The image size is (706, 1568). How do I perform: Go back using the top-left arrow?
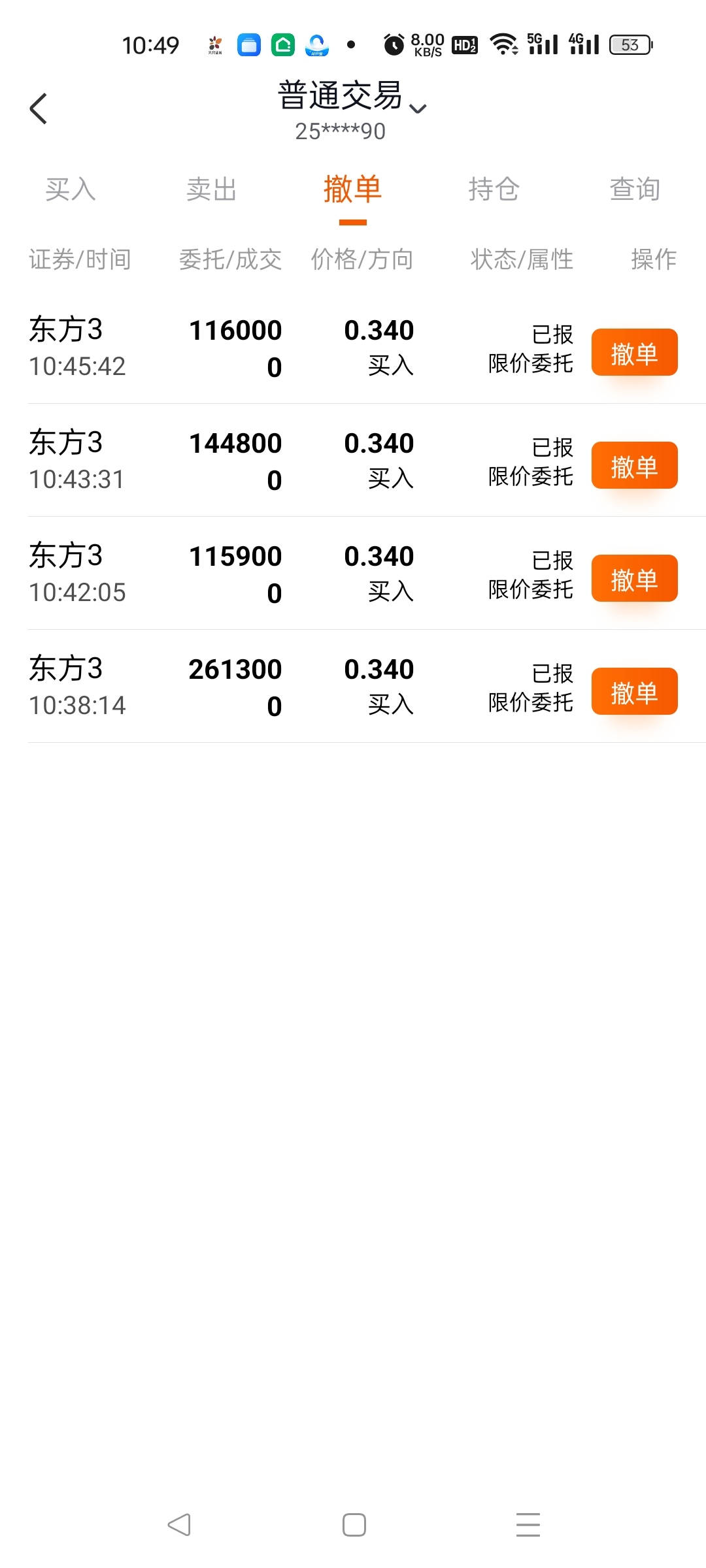click(x=39, y=108)
